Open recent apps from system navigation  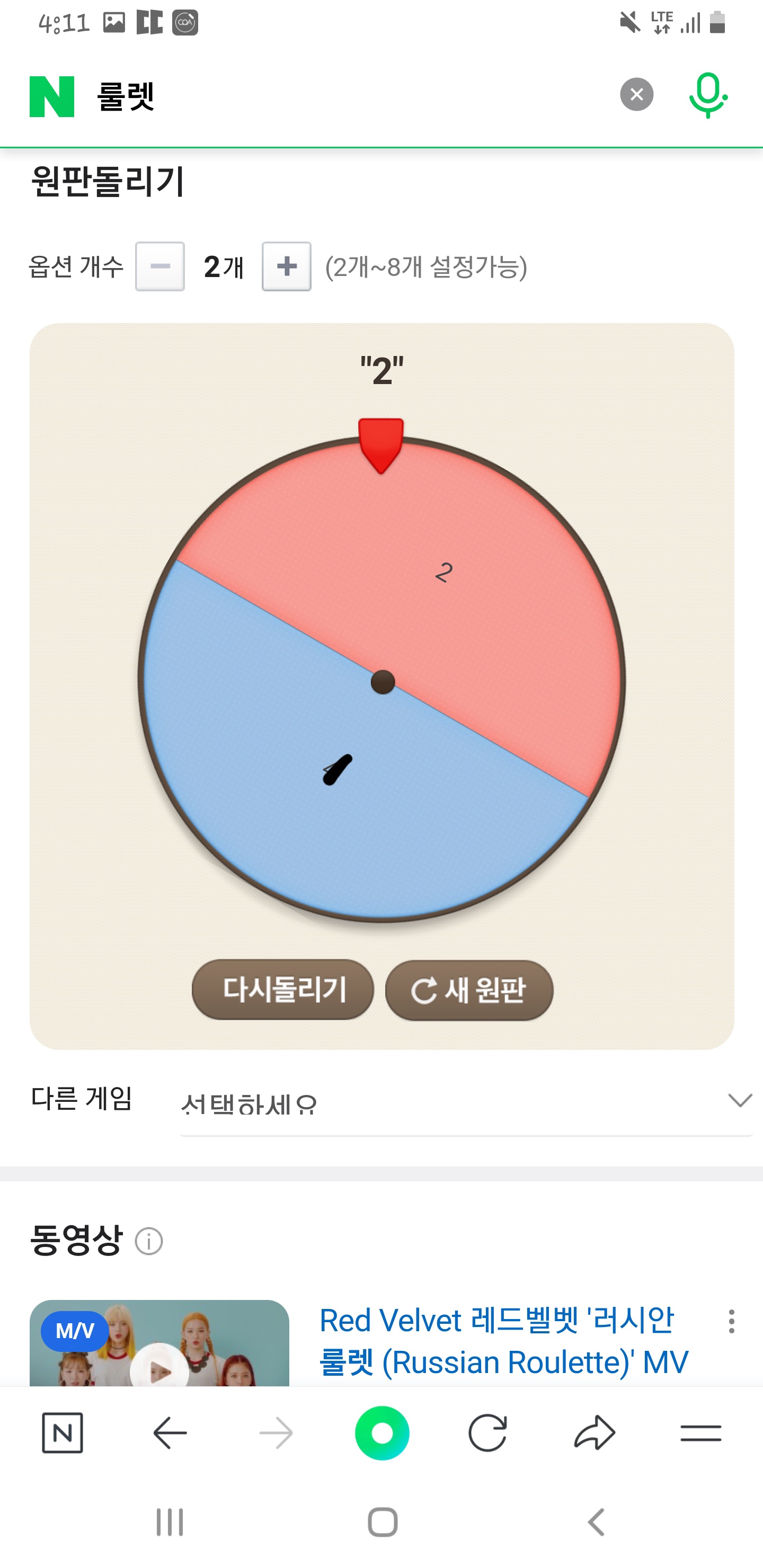[170, 1522]
